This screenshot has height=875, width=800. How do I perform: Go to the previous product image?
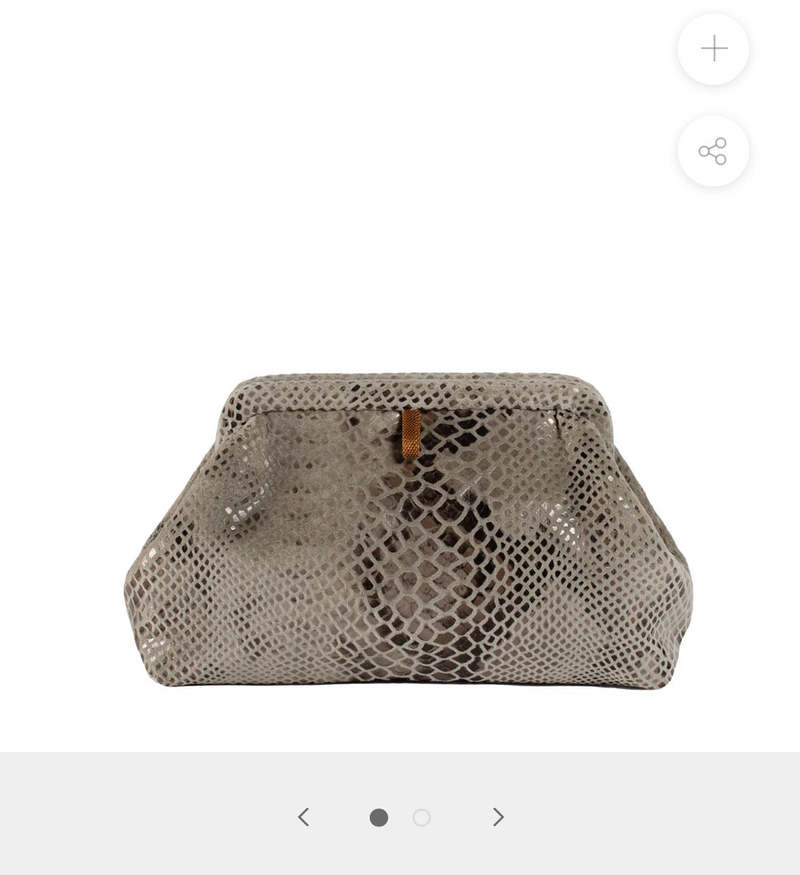[x=304, y=817]
